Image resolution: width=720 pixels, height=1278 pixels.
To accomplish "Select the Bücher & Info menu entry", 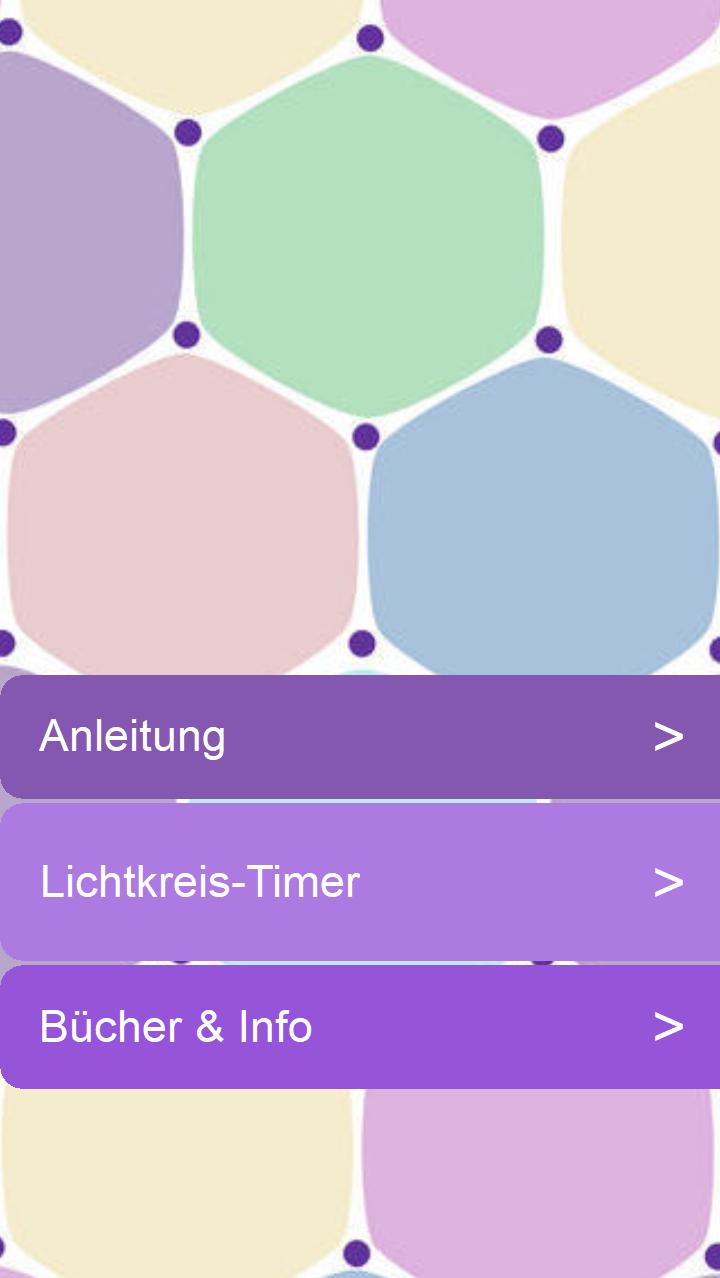I will (x=175, y=1025).
